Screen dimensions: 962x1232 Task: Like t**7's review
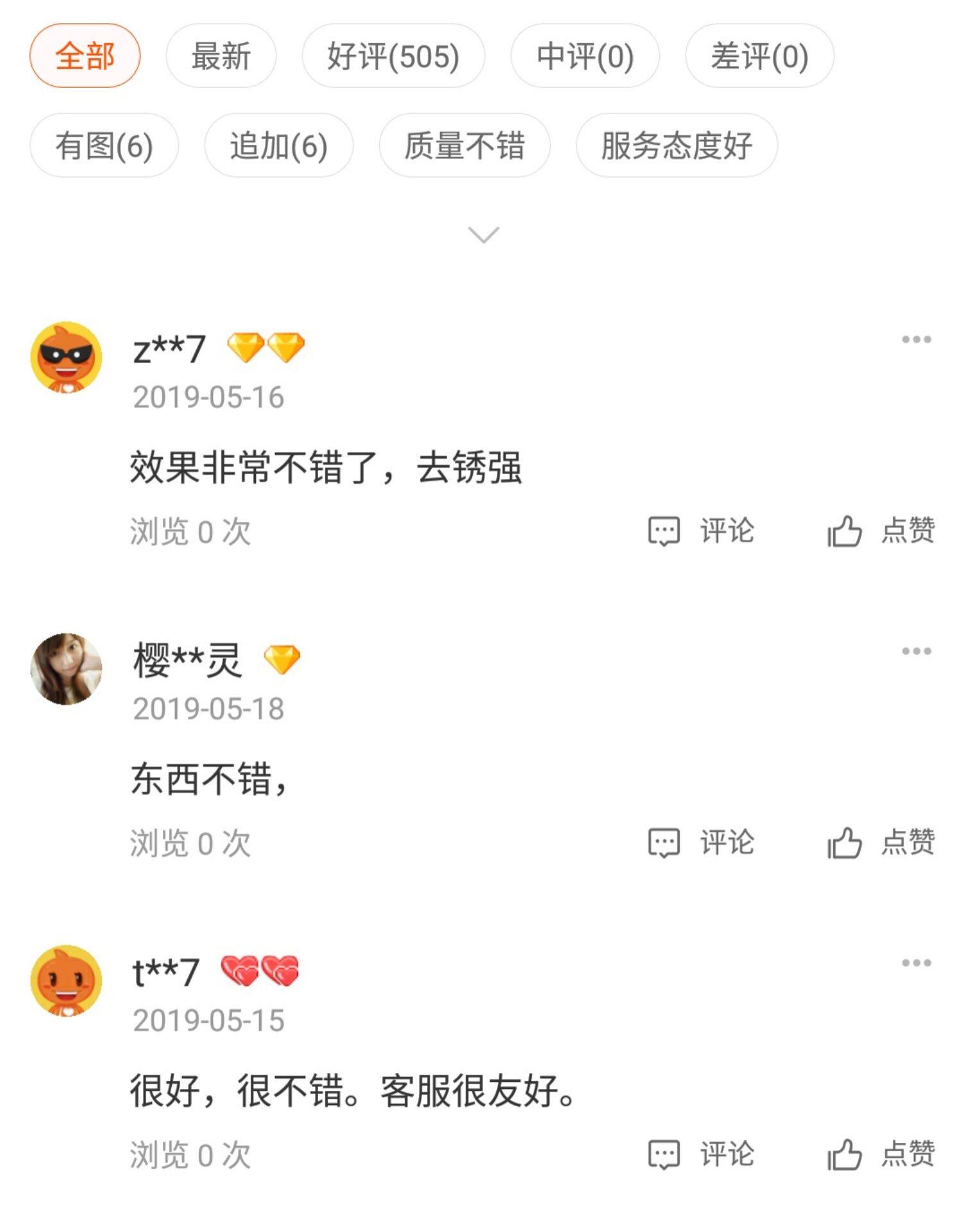[881, 1155]
